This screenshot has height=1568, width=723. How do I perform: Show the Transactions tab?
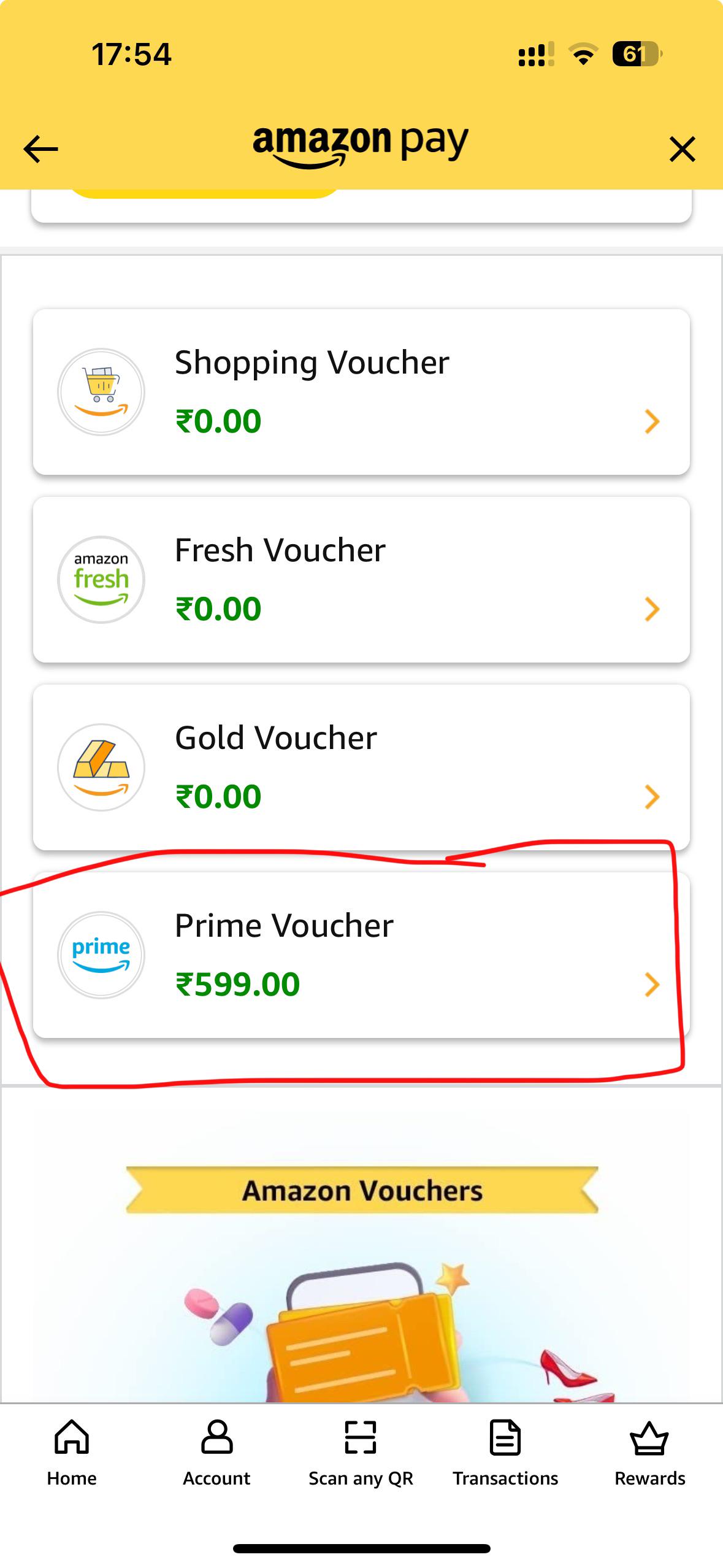[505, 1452]
